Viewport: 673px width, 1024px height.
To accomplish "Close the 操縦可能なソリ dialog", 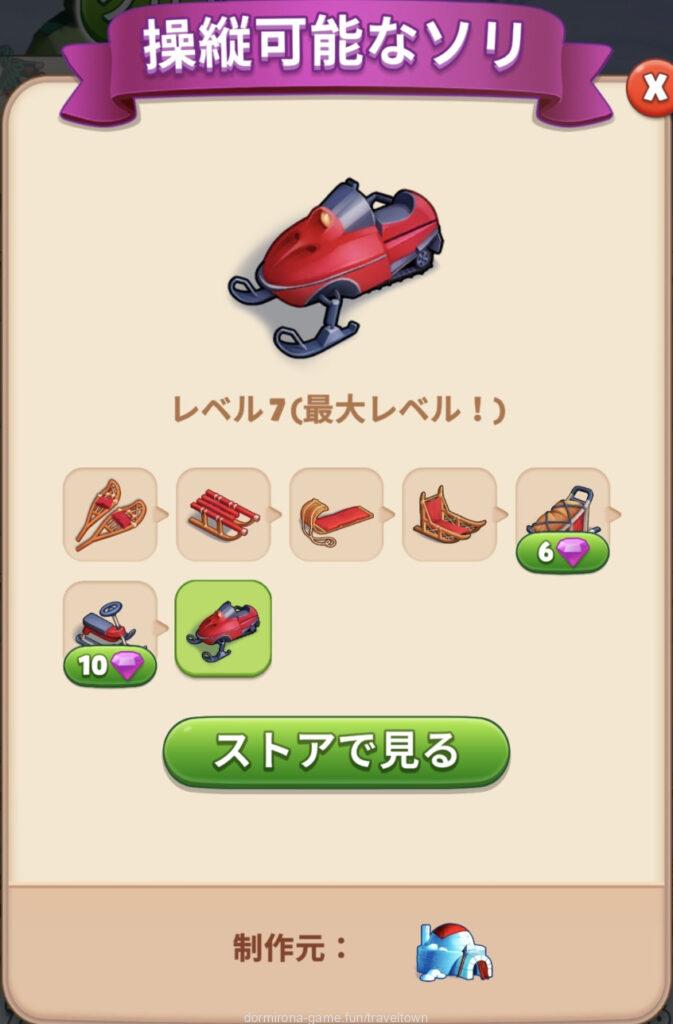I will [x=653, y=89].
